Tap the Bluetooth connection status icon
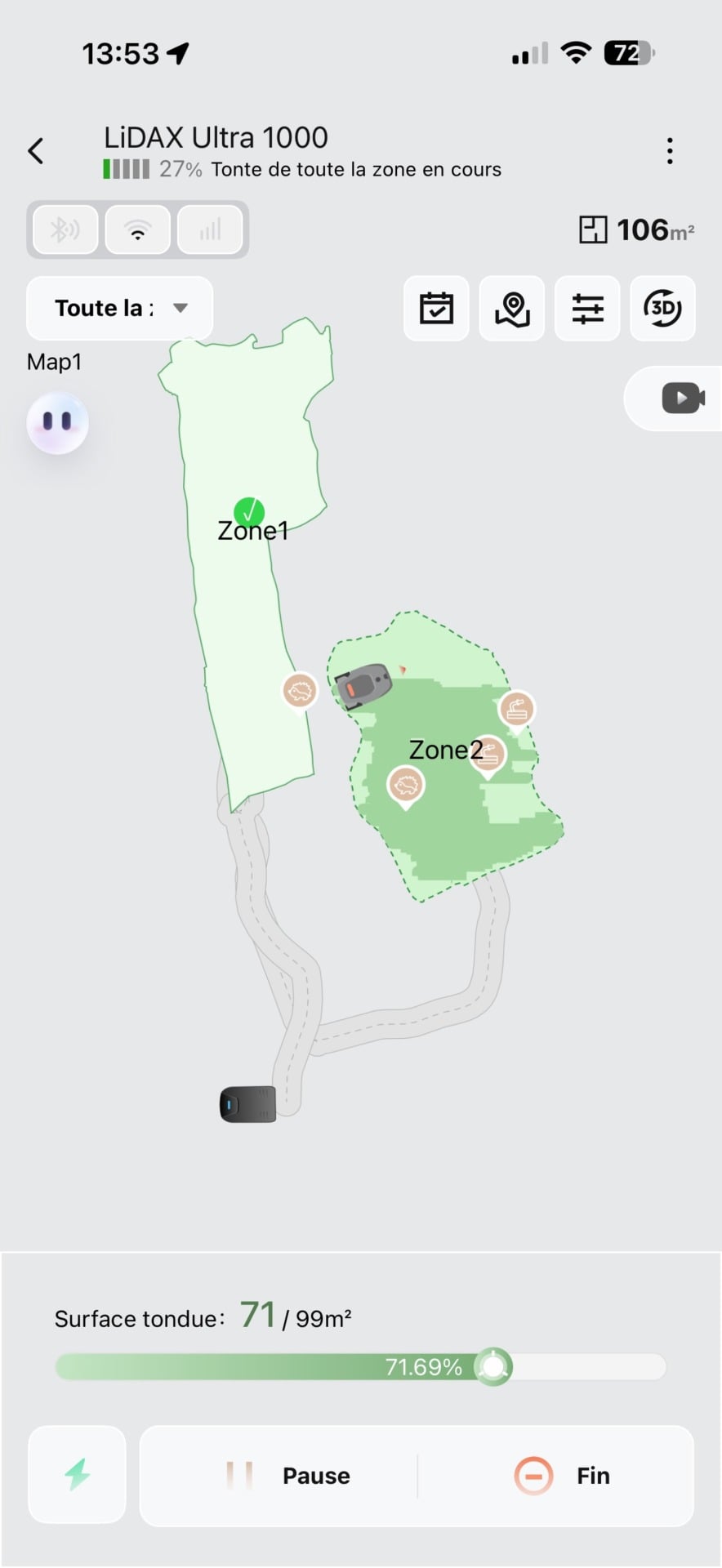The width and height of the screenshot is (722, 1568). (x=65, y=229)
